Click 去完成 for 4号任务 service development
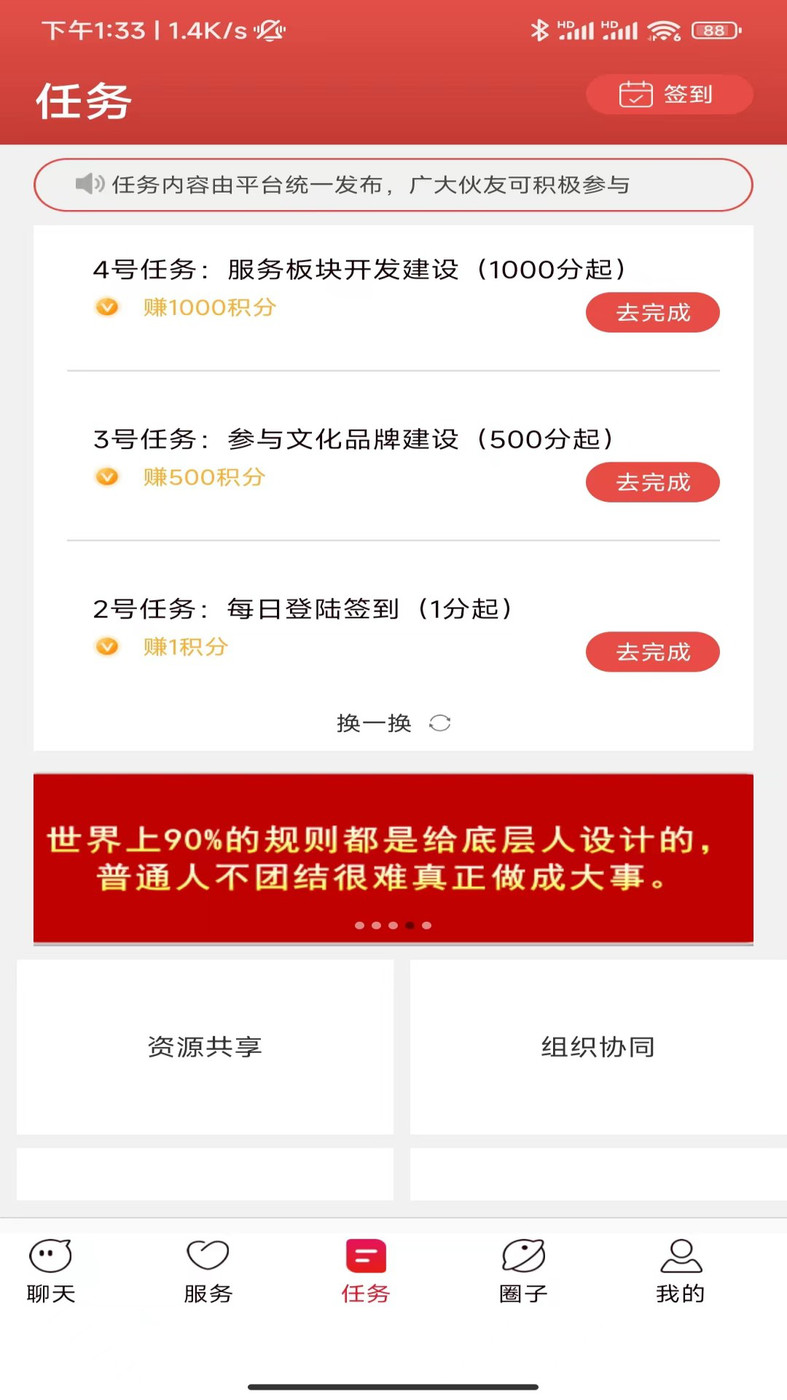 (x=652, y=312)
